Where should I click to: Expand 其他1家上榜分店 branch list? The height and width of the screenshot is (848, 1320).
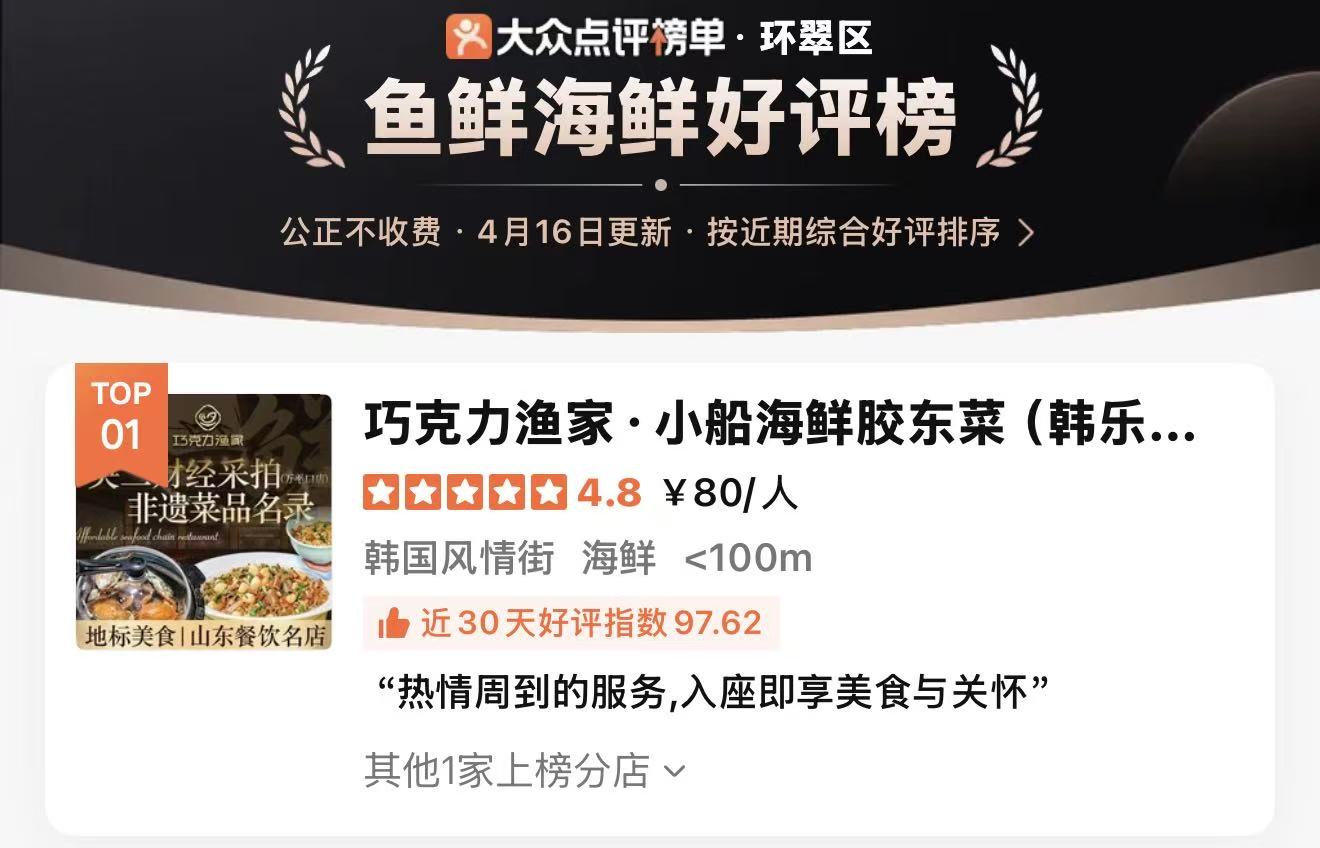[524, 771]
